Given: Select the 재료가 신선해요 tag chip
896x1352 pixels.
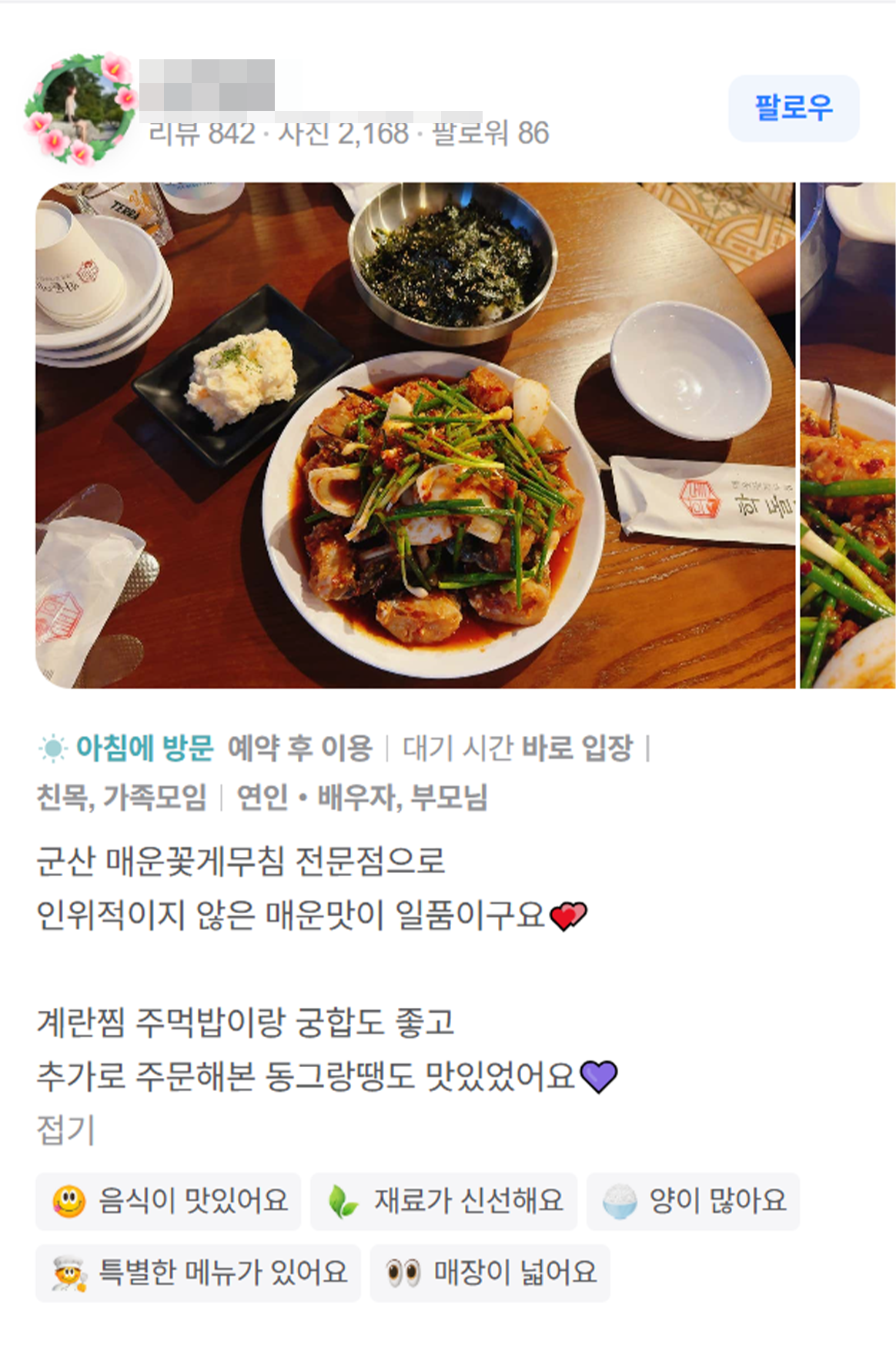Looking at the screenshot, I should 443,1201.
